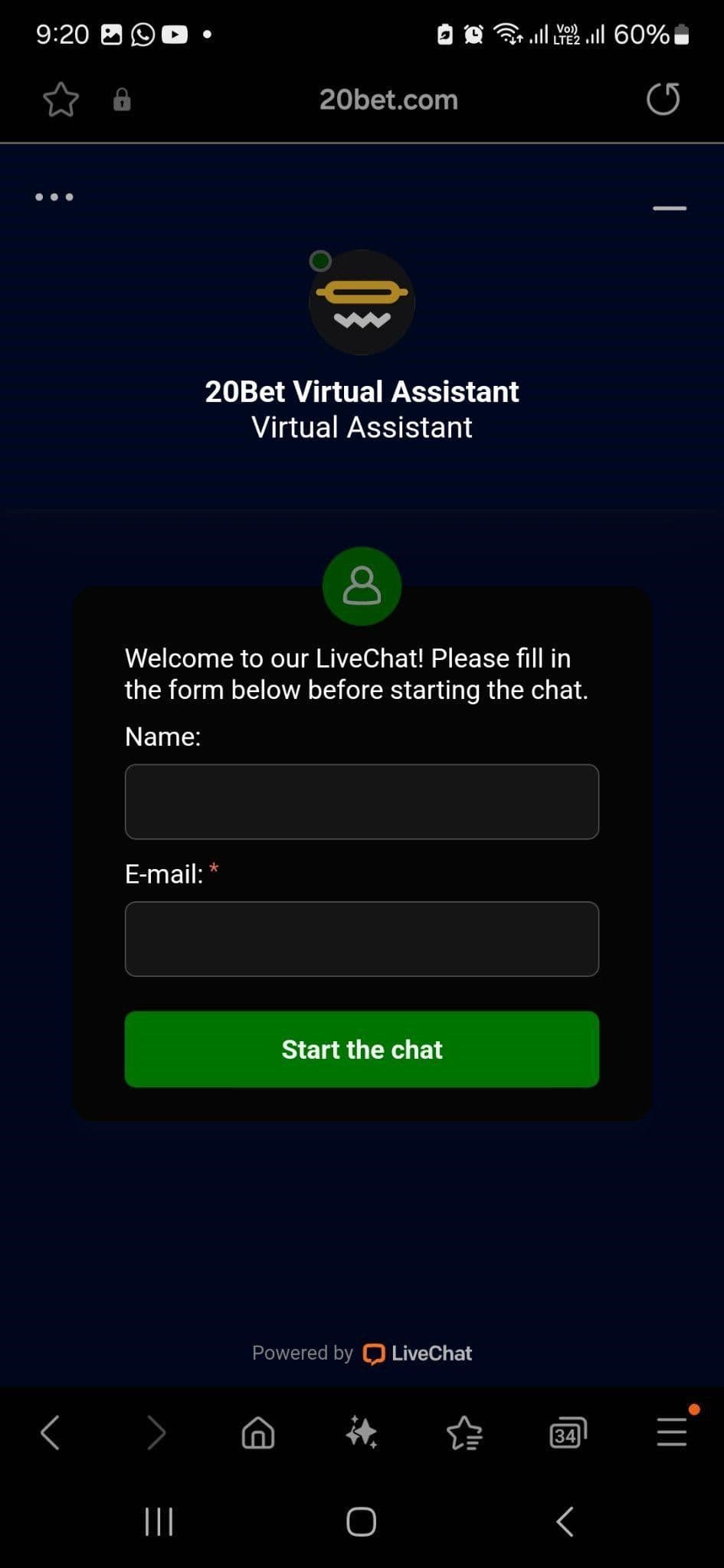Open the saved bookmarks list
The height and width of the screenshot is (1568, 724).
point(464,1432)
